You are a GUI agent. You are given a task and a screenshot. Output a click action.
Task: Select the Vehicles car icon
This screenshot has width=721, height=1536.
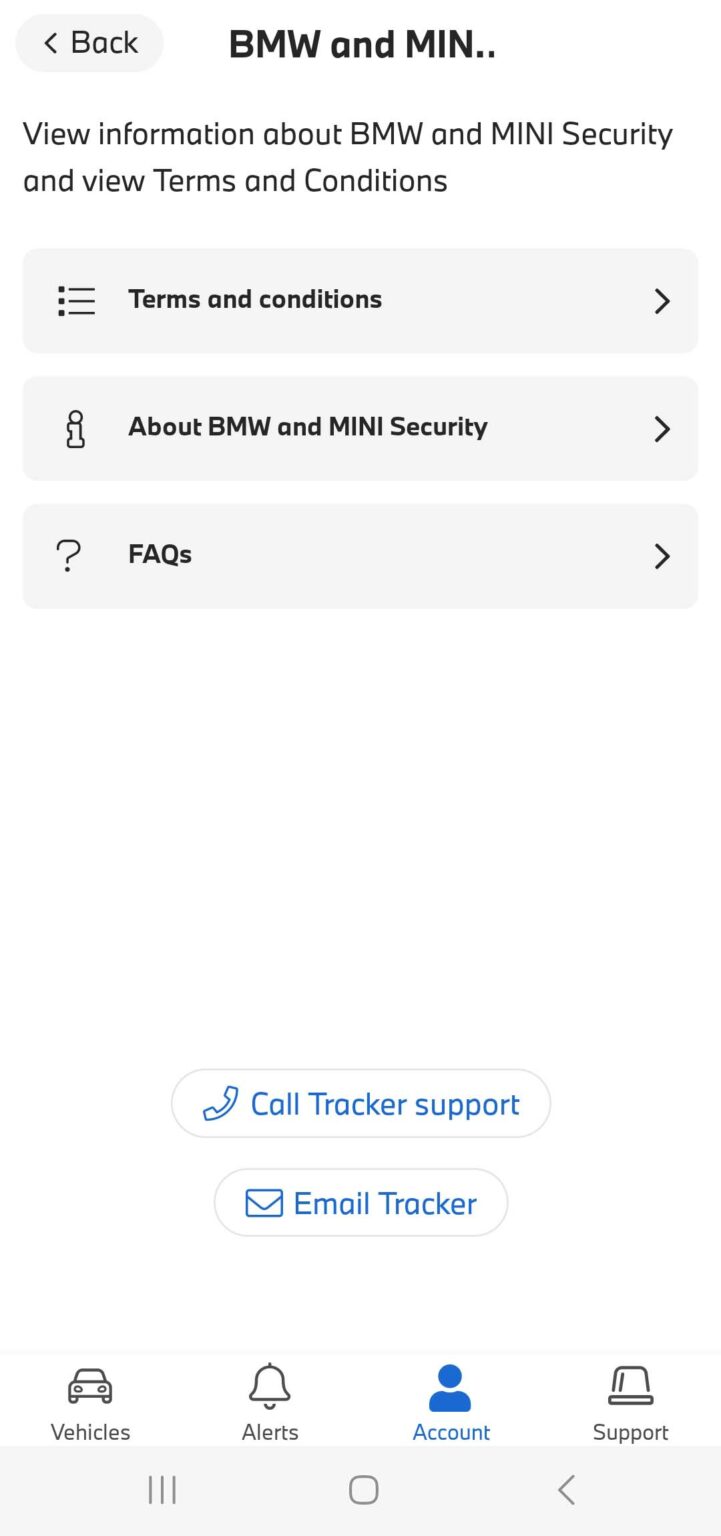(89, 1386)
